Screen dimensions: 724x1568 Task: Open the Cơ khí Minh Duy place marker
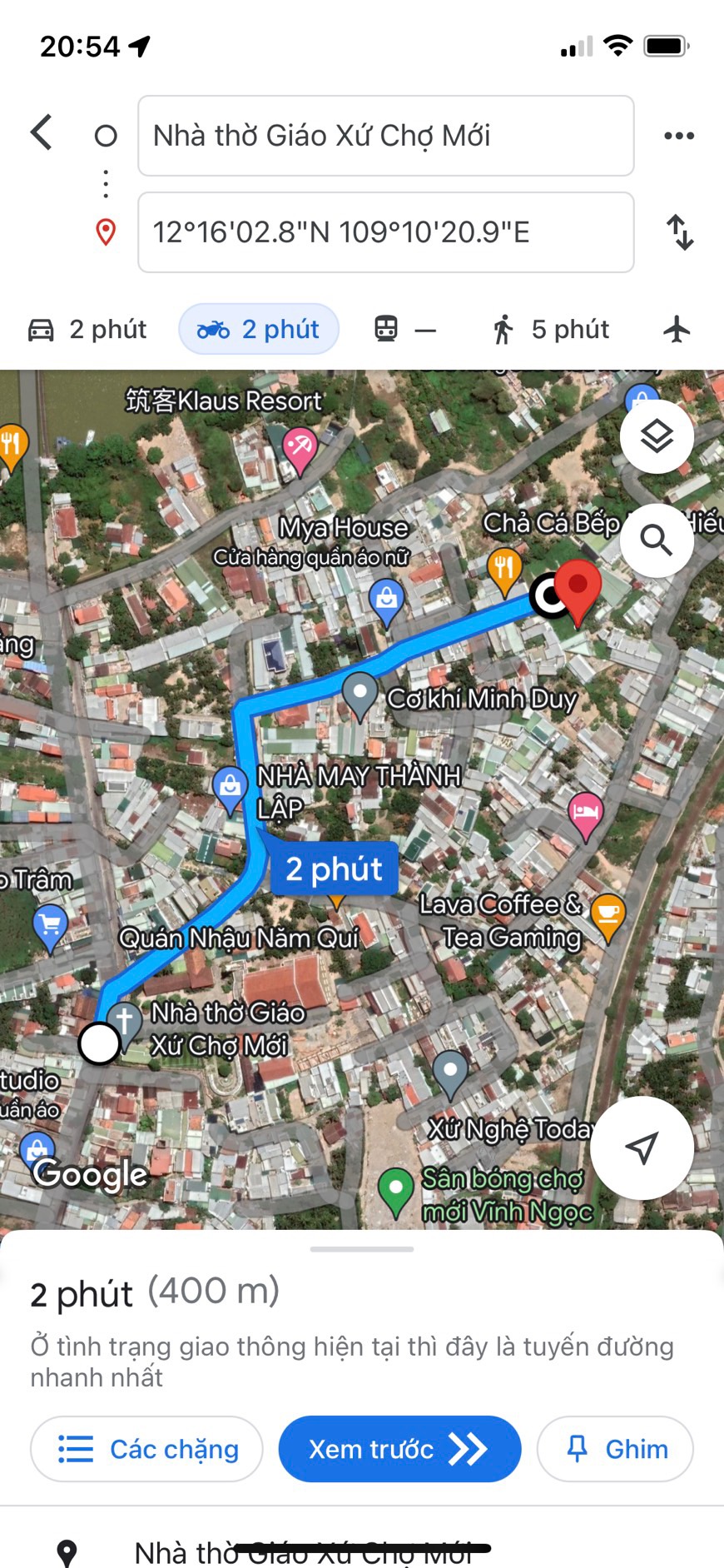tap(360, 693)
